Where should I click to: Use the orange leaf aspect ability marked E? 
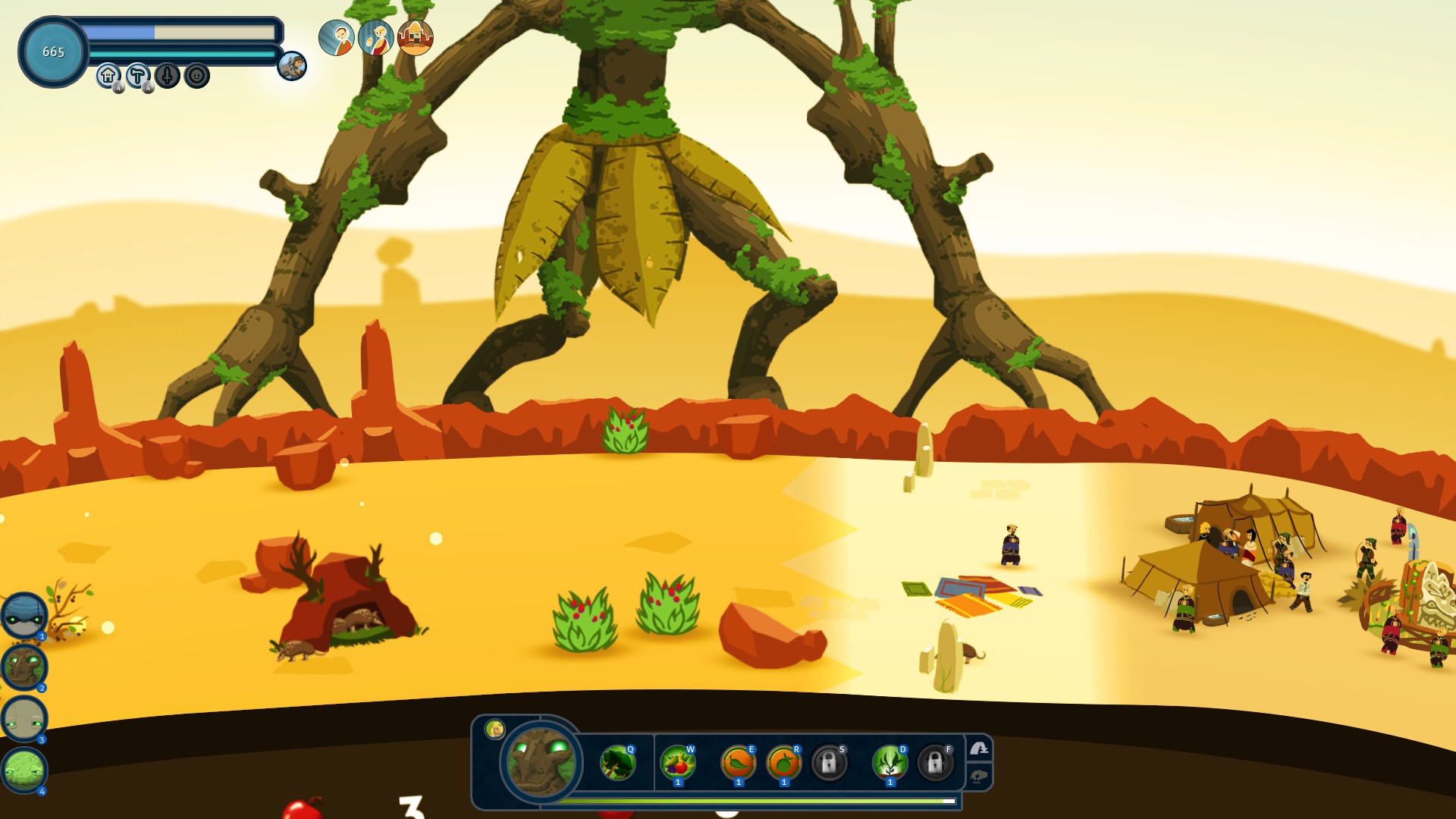pyautogui.click(x=738, y=763)
